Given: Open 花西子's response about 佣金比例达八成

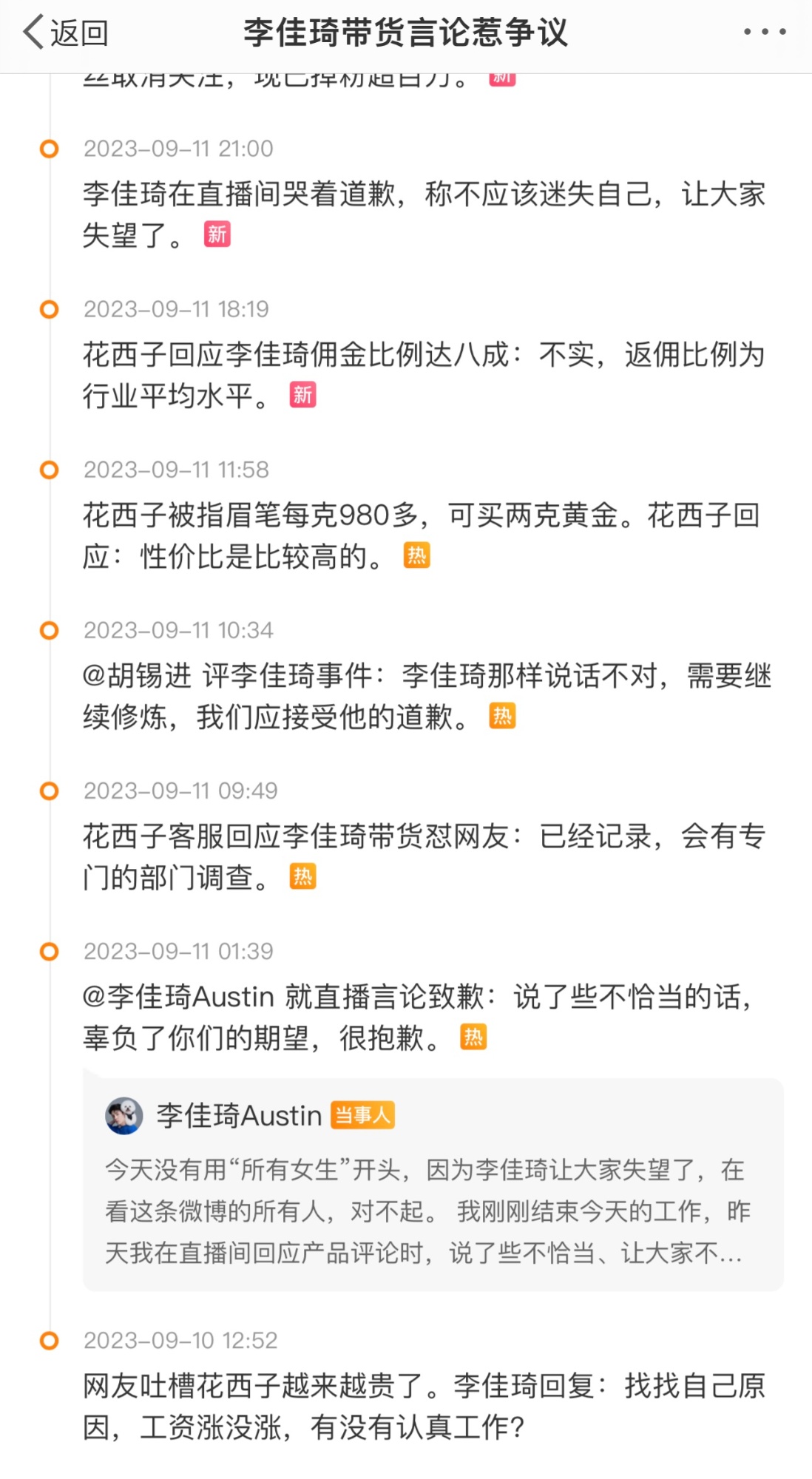Looking at the screenshot, I should (422, 375).
